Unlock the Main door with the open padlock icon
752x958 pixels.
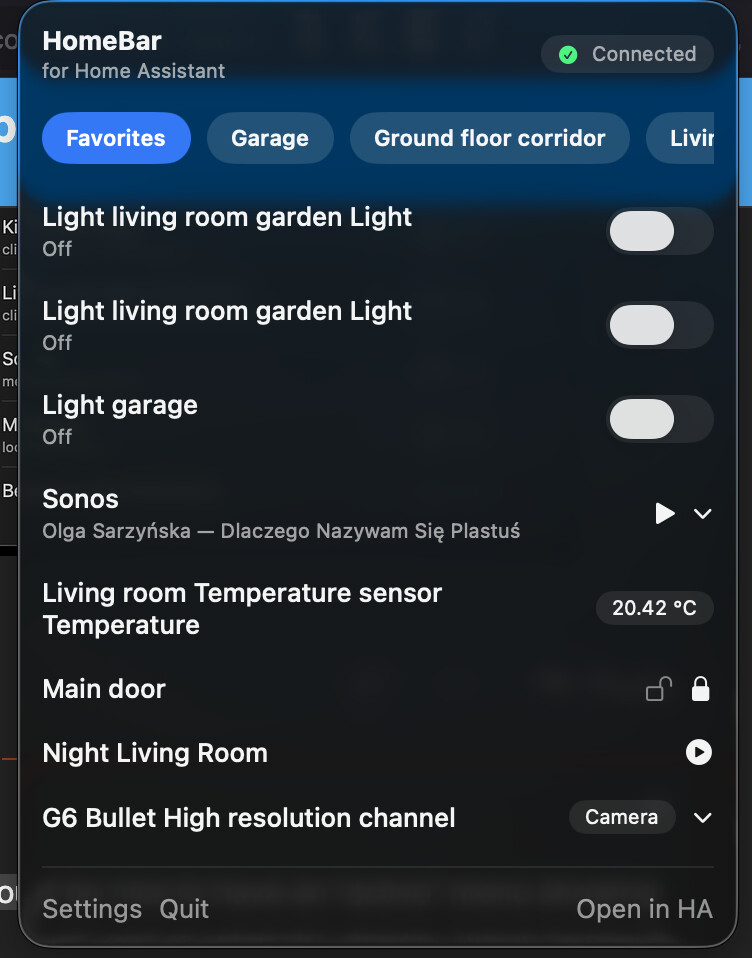[x=659, y=689]
